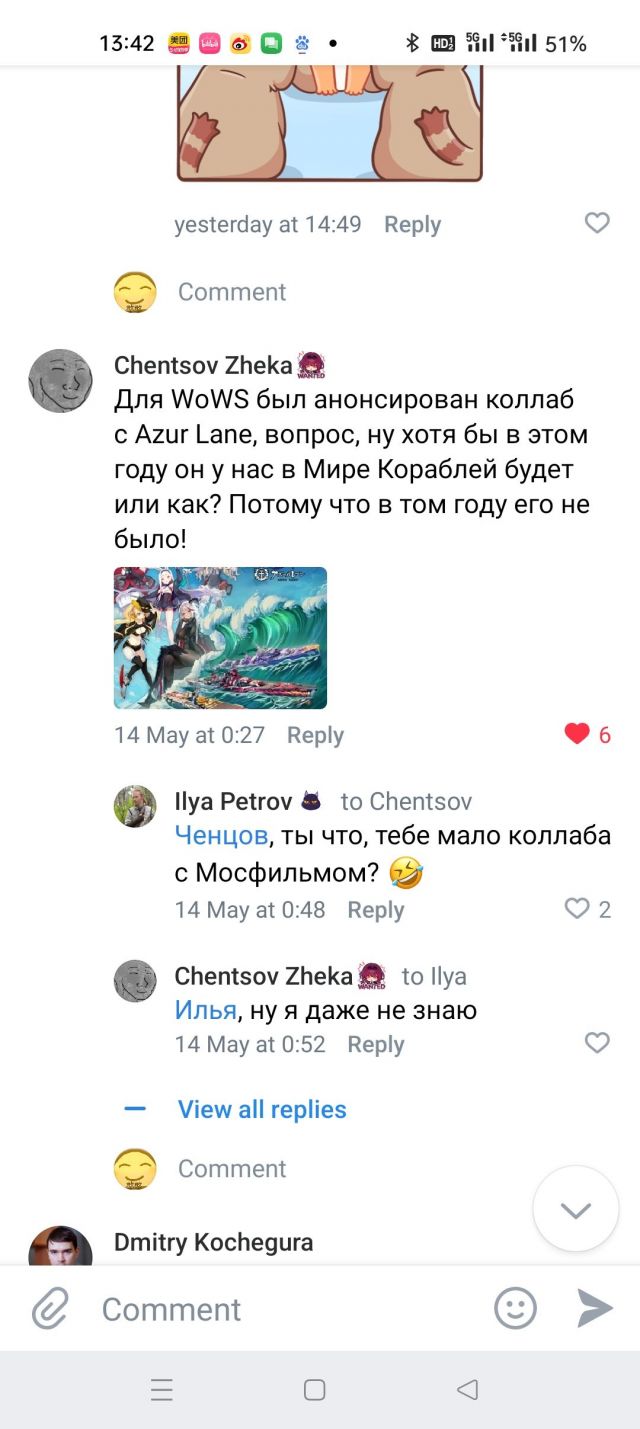The image size is (640, 1429).
Task: Expand View all replies
Action: point(262,1109)
